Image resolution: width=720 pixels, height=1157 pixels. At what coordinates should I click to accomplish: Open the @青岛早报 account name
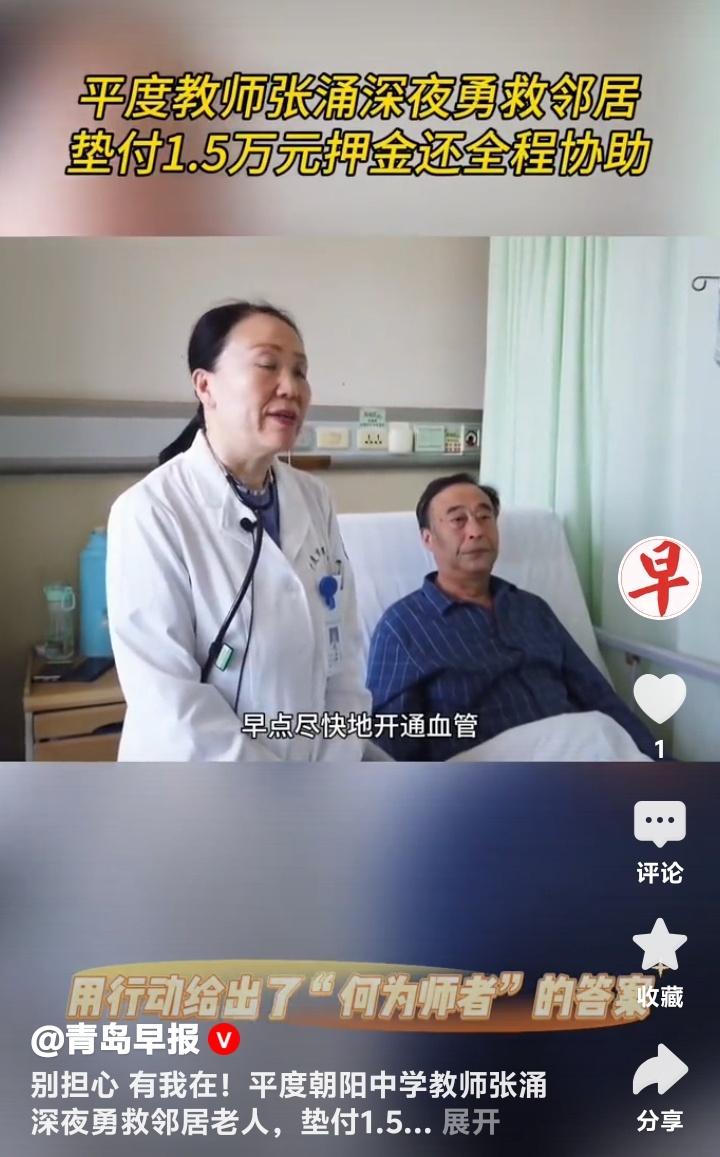116,1040
